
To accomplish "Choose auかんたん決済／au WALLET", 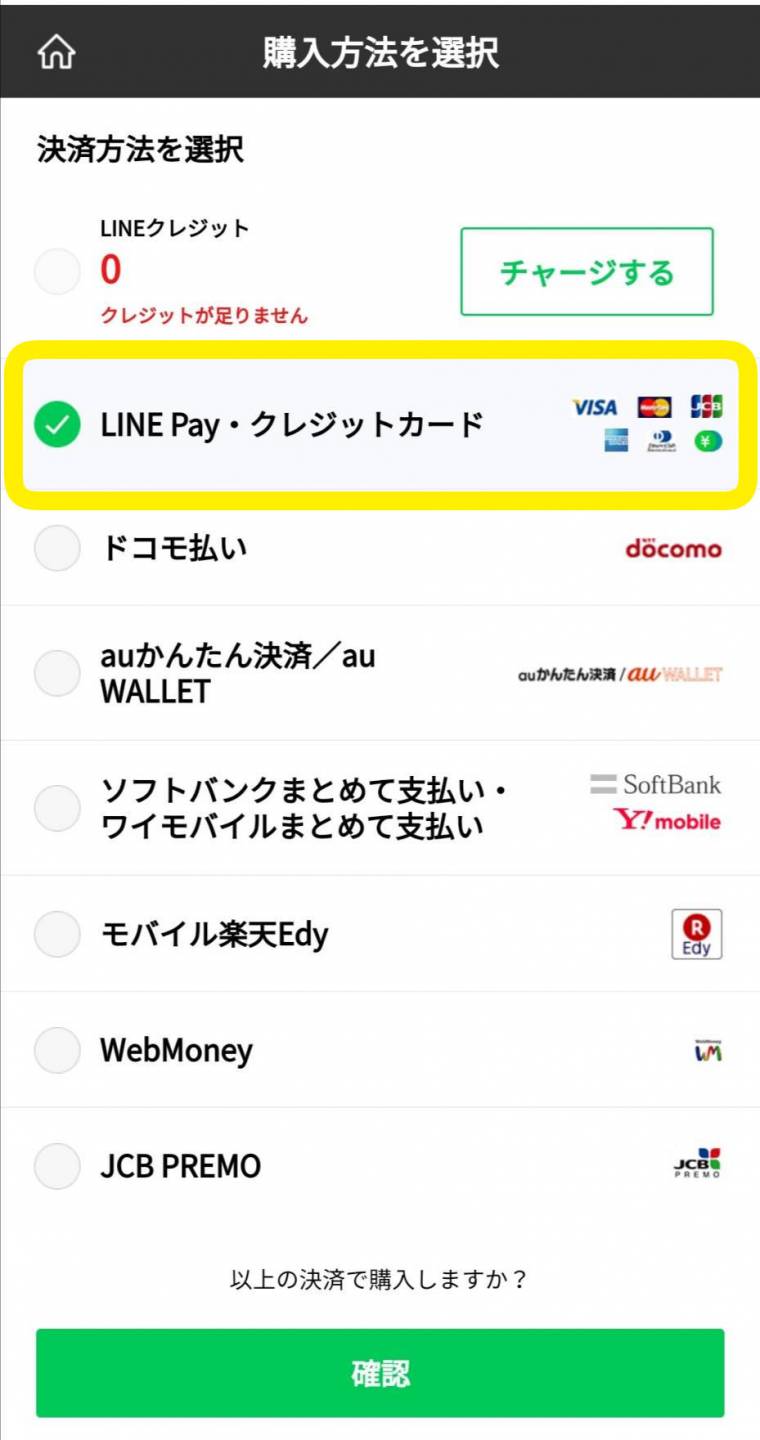I will pyautogui.click(x=380, y=673).
